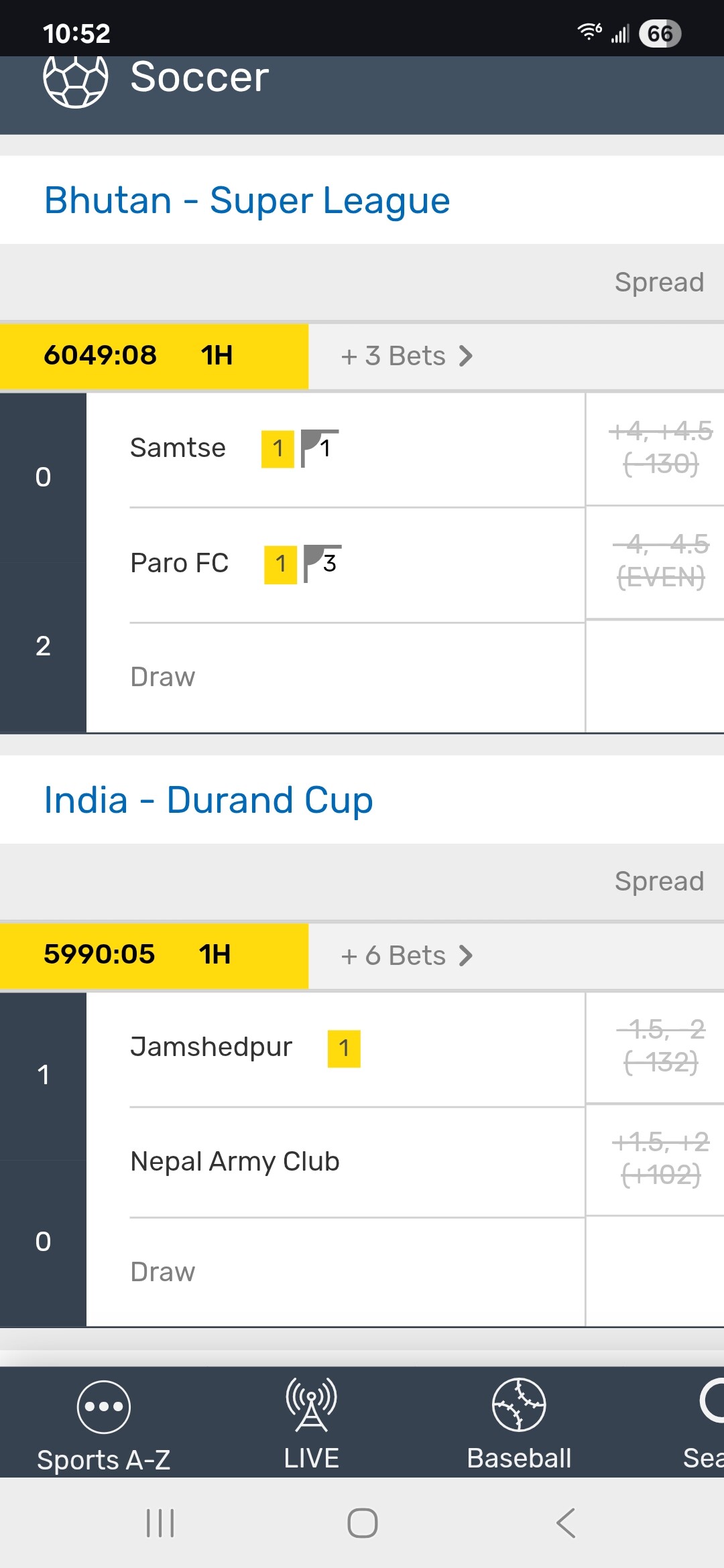
Task: Select the Jamshedpur -1.5, -2 spread
Action: (660, 1046)
